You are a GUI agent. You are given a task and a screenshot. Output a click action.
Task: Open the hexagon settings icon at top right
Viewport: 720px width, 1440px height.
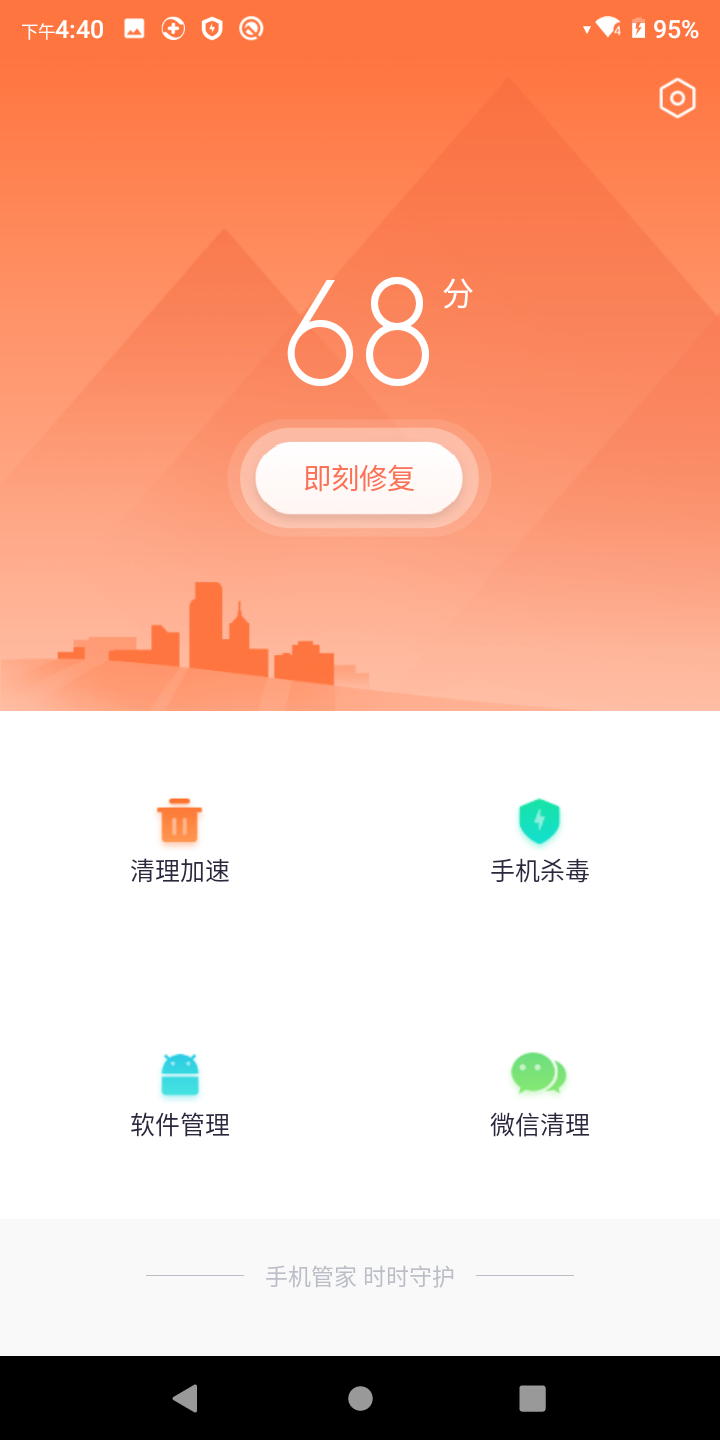(676, 97)
